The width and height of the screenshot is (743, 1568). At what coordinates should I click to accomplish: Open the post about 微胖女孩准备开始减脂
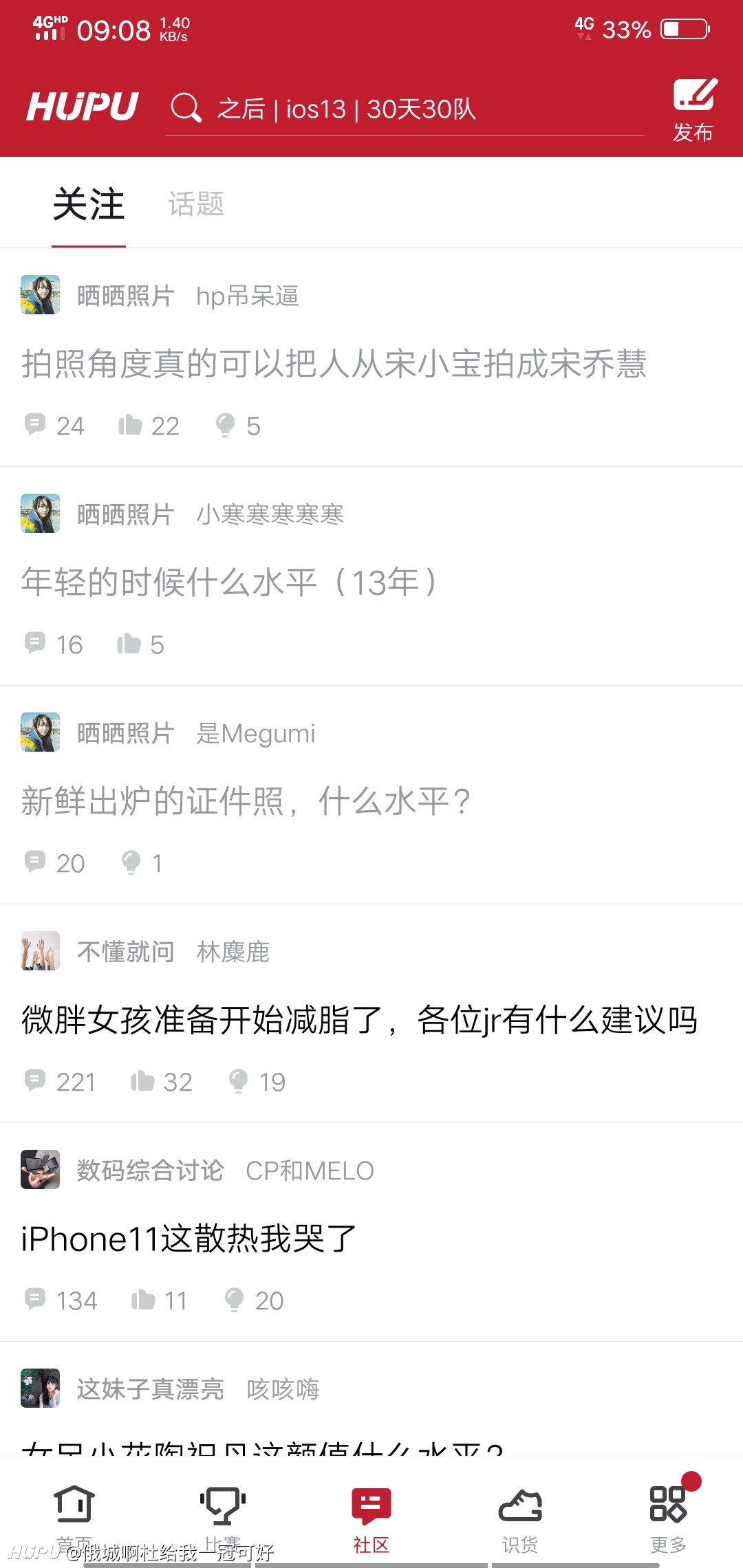359,1020
